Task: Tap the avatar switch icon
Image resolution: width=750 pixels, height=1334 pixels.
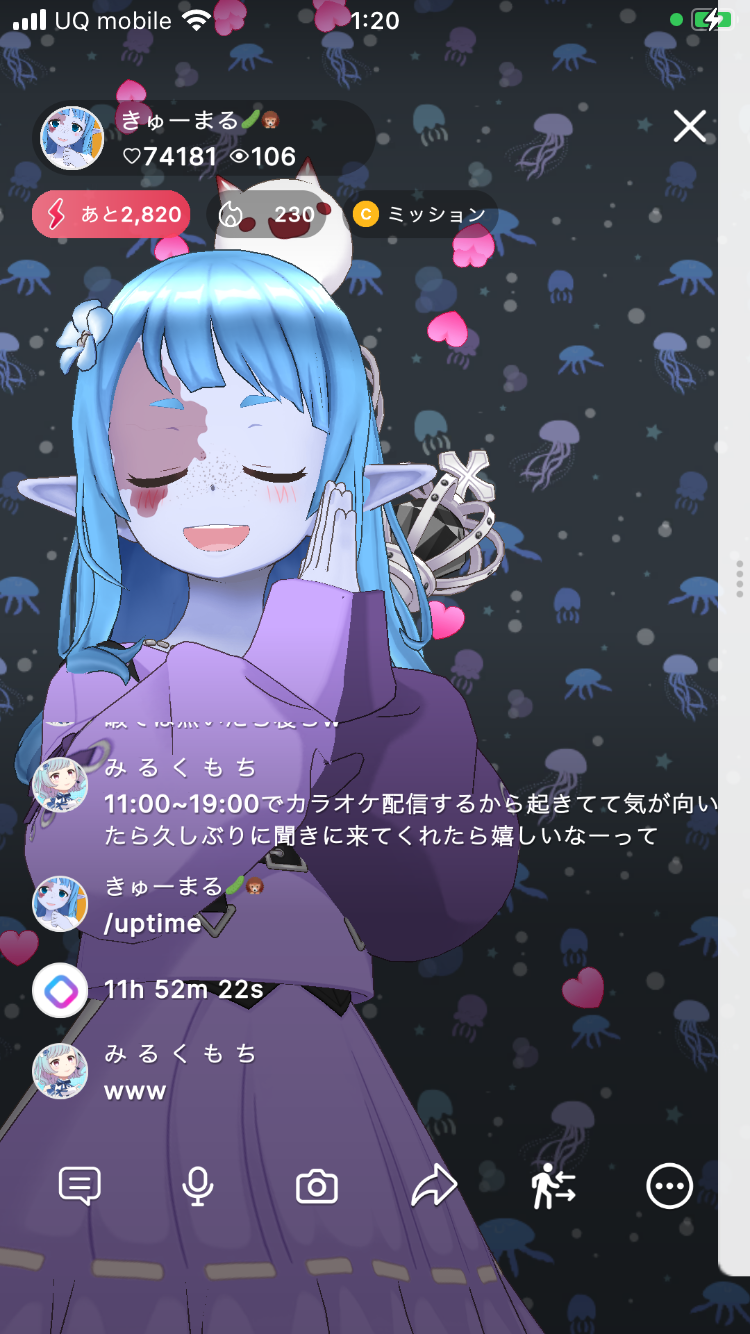Action: (x=553, y=1187)
